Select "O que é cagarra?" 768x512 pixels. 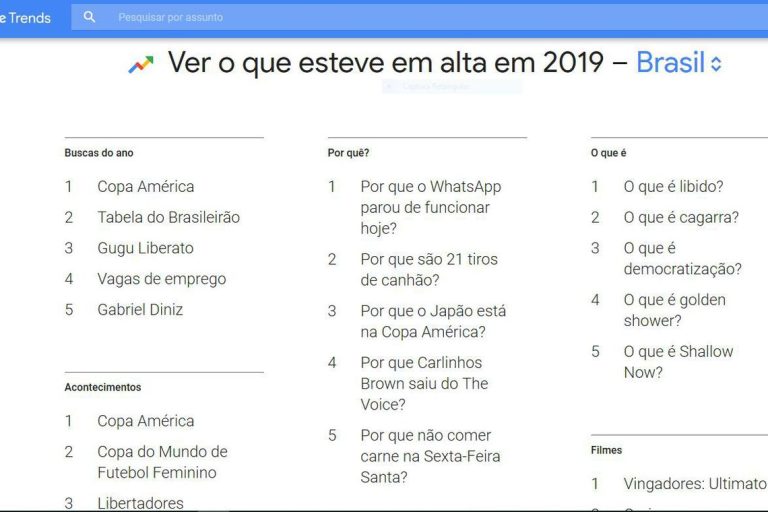[681, 217]
